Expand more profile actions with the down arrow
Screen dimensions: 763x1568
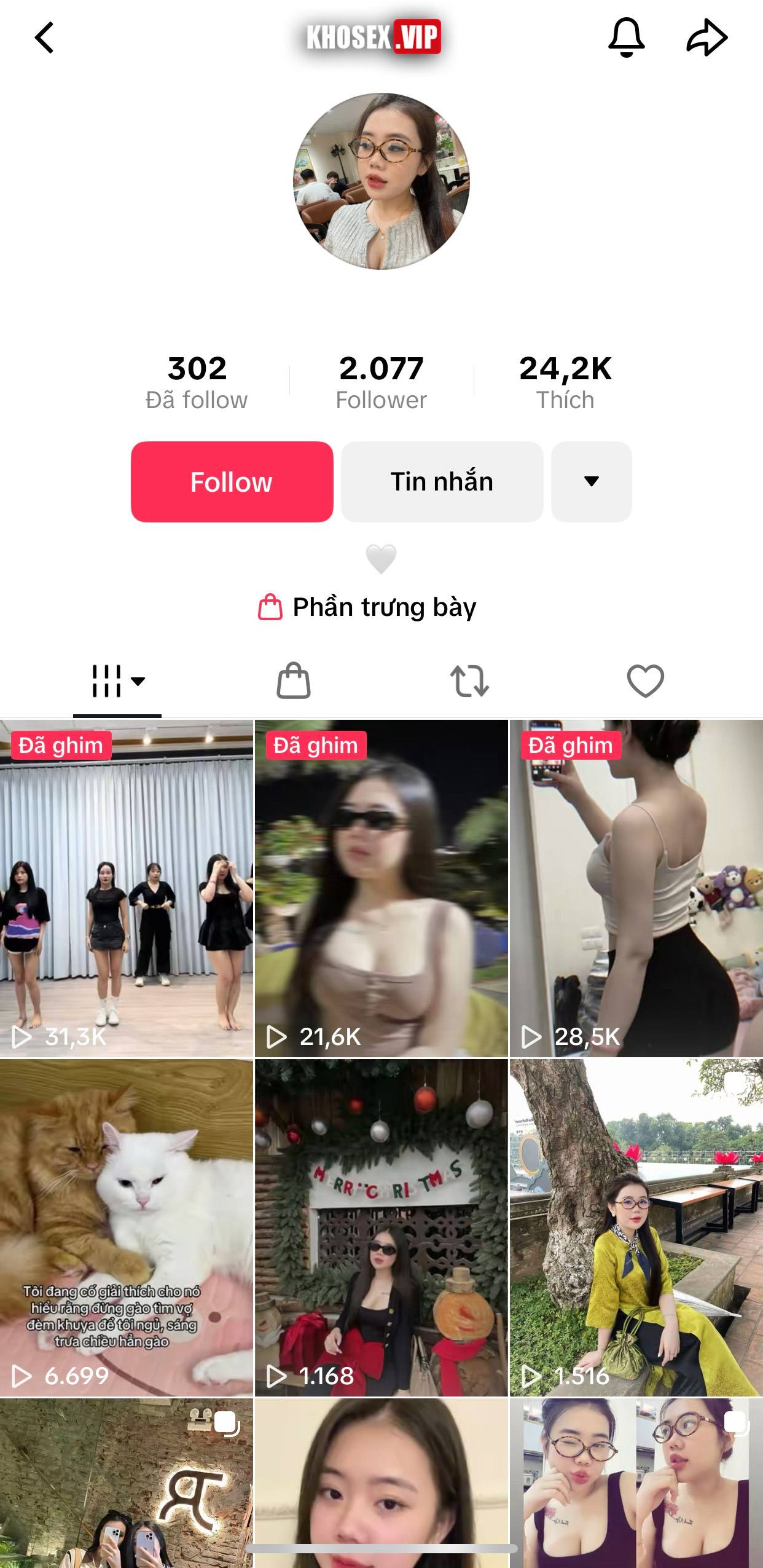(590, 481)
